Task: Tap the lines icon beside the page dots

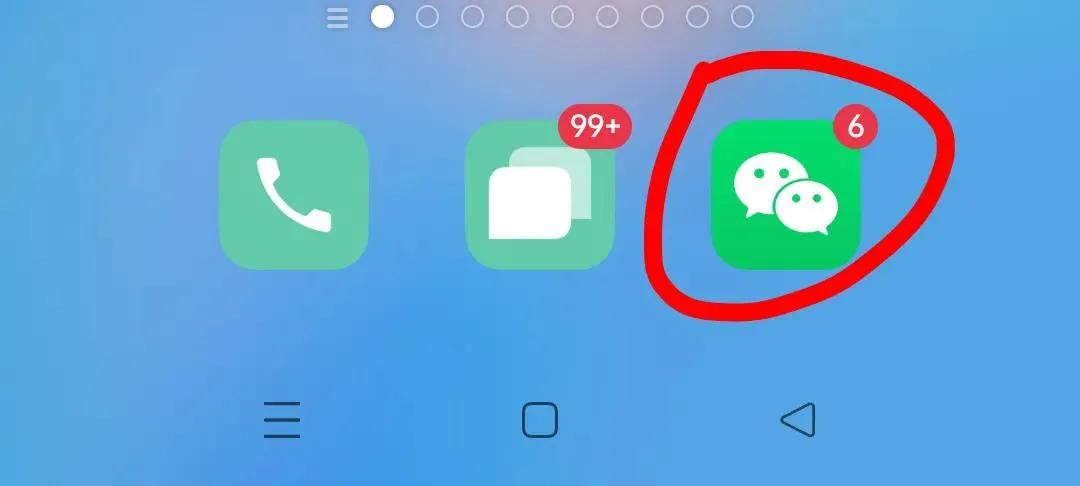Action: point(338,18)
